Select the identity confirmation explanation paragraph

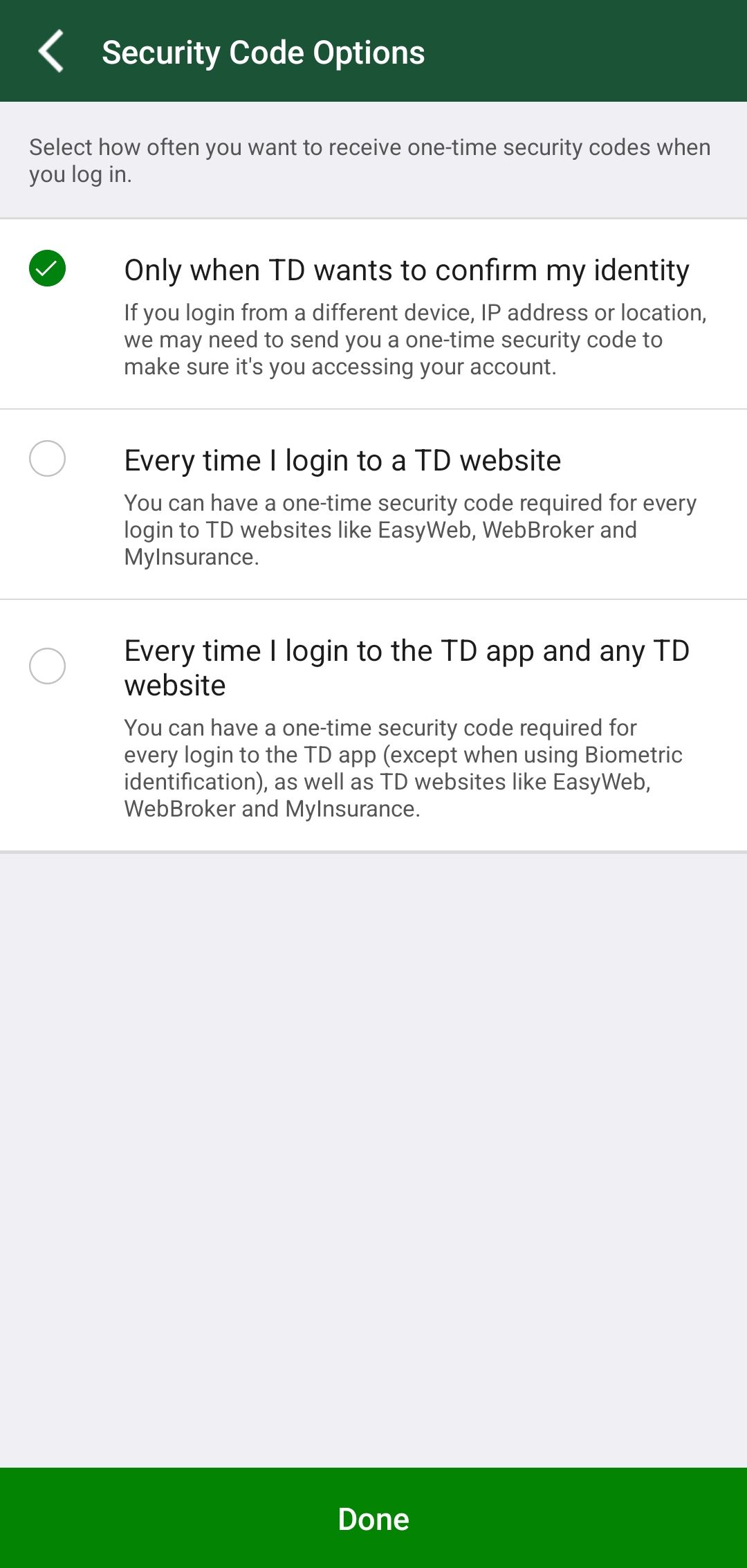[x=415, y=339]
